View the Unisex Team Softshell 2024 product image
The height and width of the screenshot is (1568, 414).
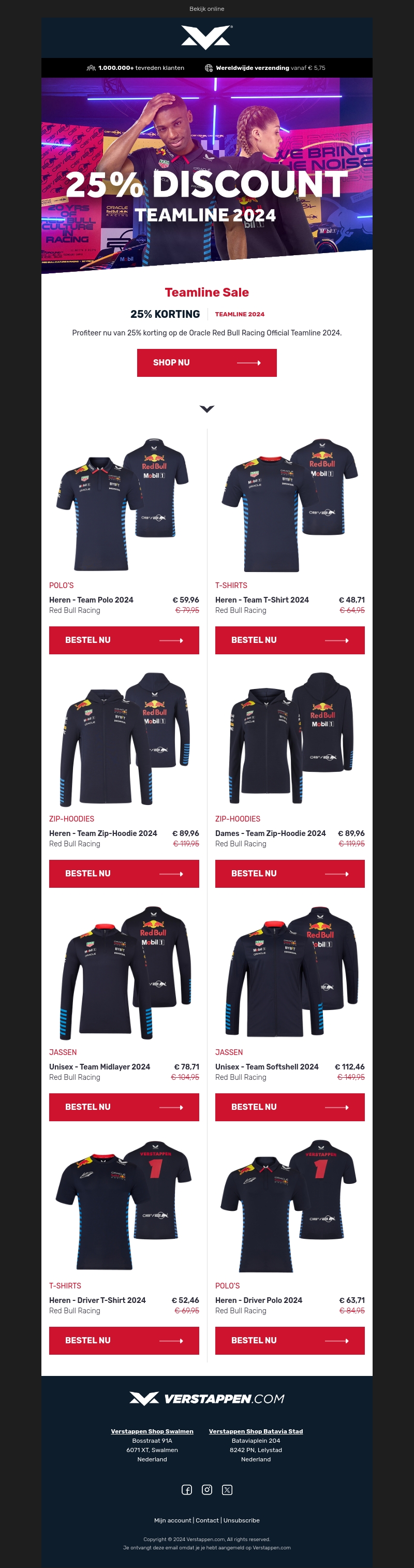pos(289,972)
